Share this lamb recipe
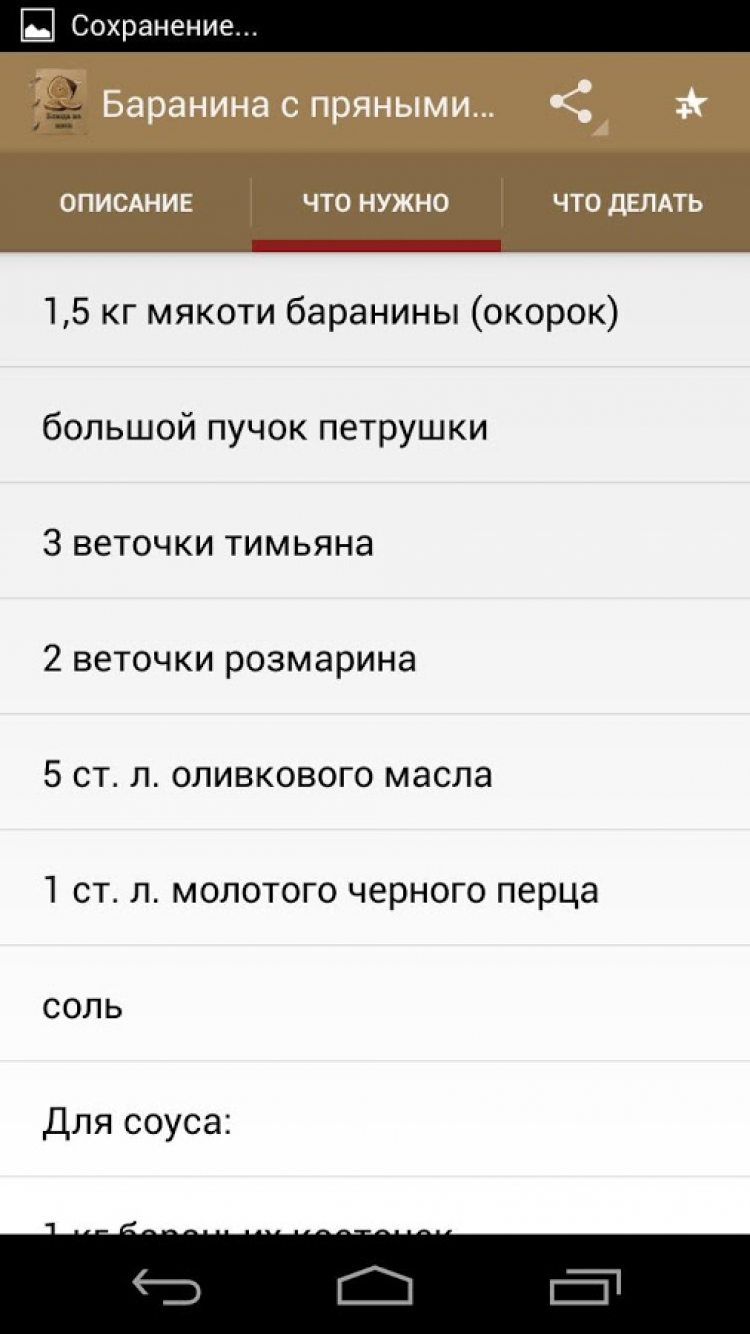750x1334 pixels. [572, 103]
